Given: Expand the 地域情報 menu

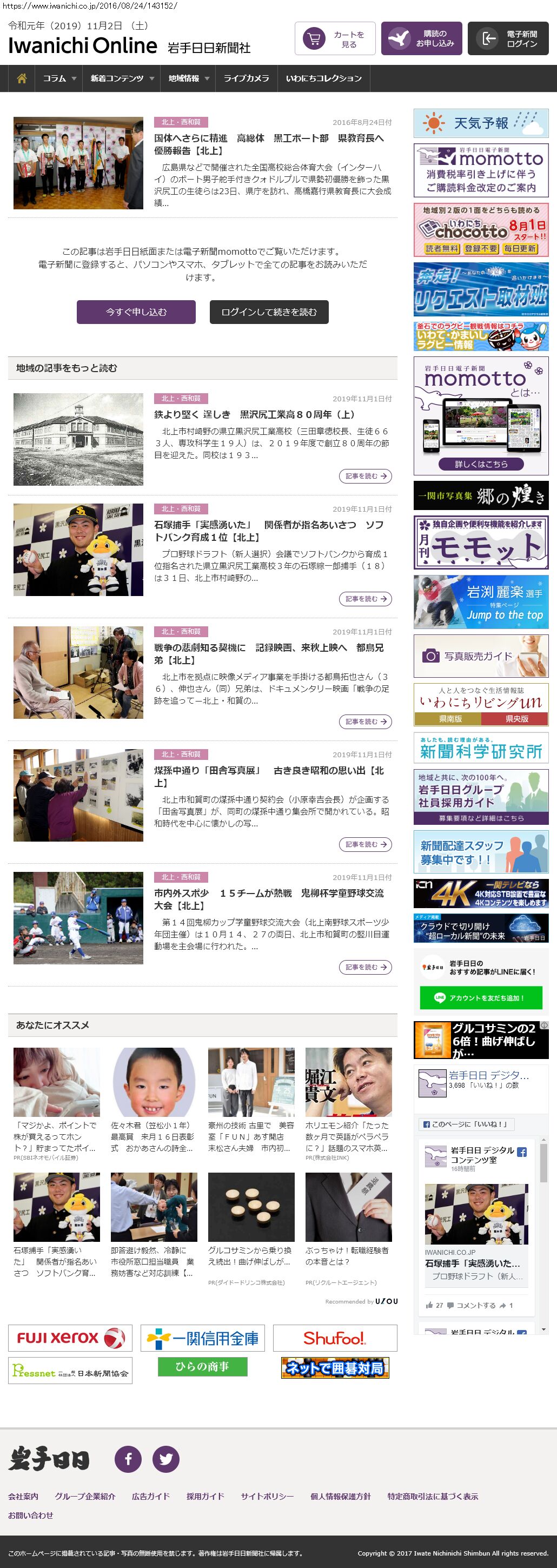Looking at the screenshot, I should (x=188, y=78).
